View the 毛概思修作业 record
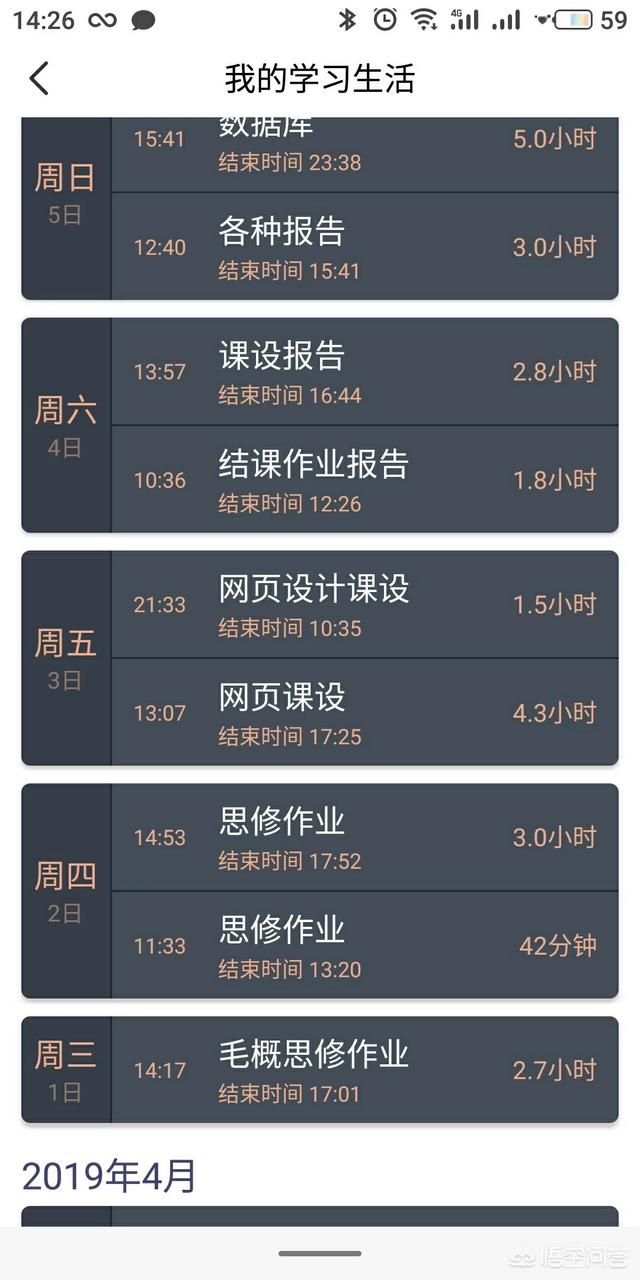 [364, 1069]
